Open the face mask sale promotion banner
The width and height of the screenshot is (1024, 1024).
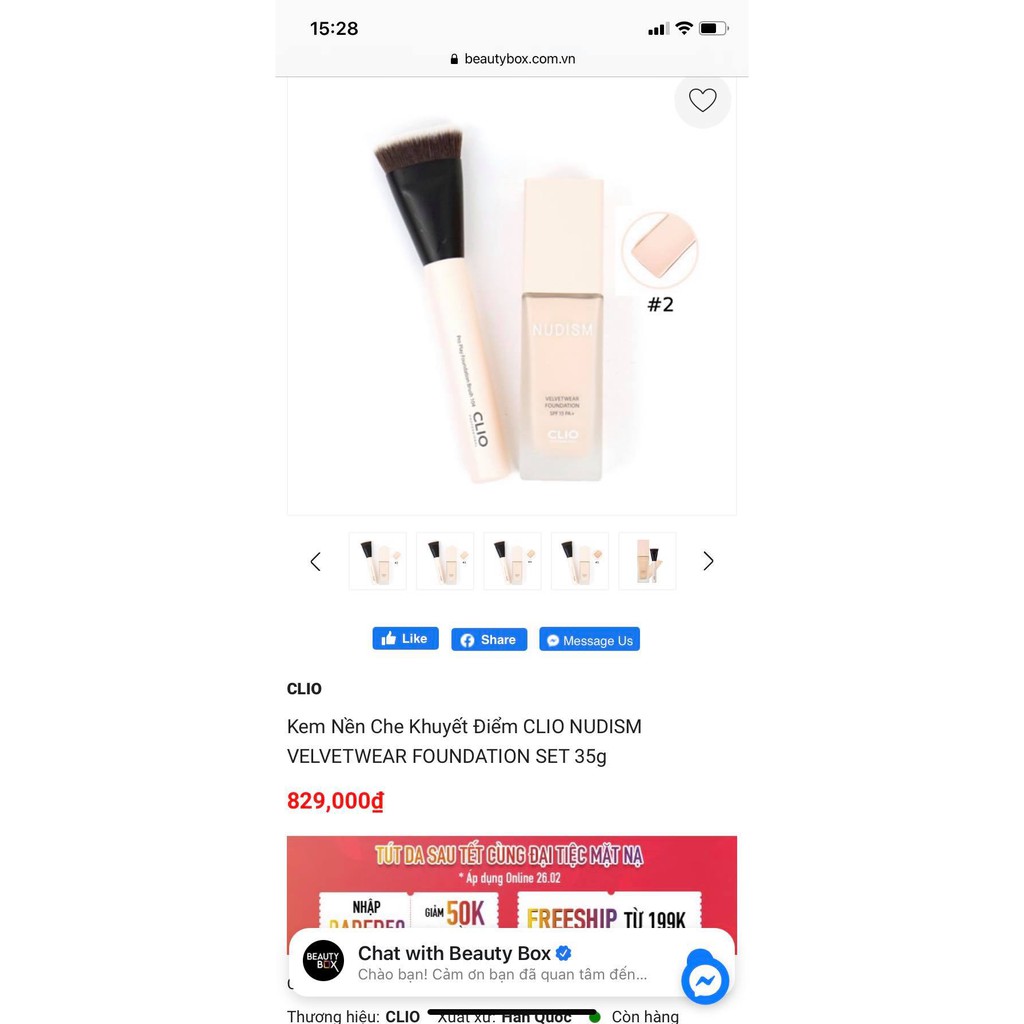(511, 880)
